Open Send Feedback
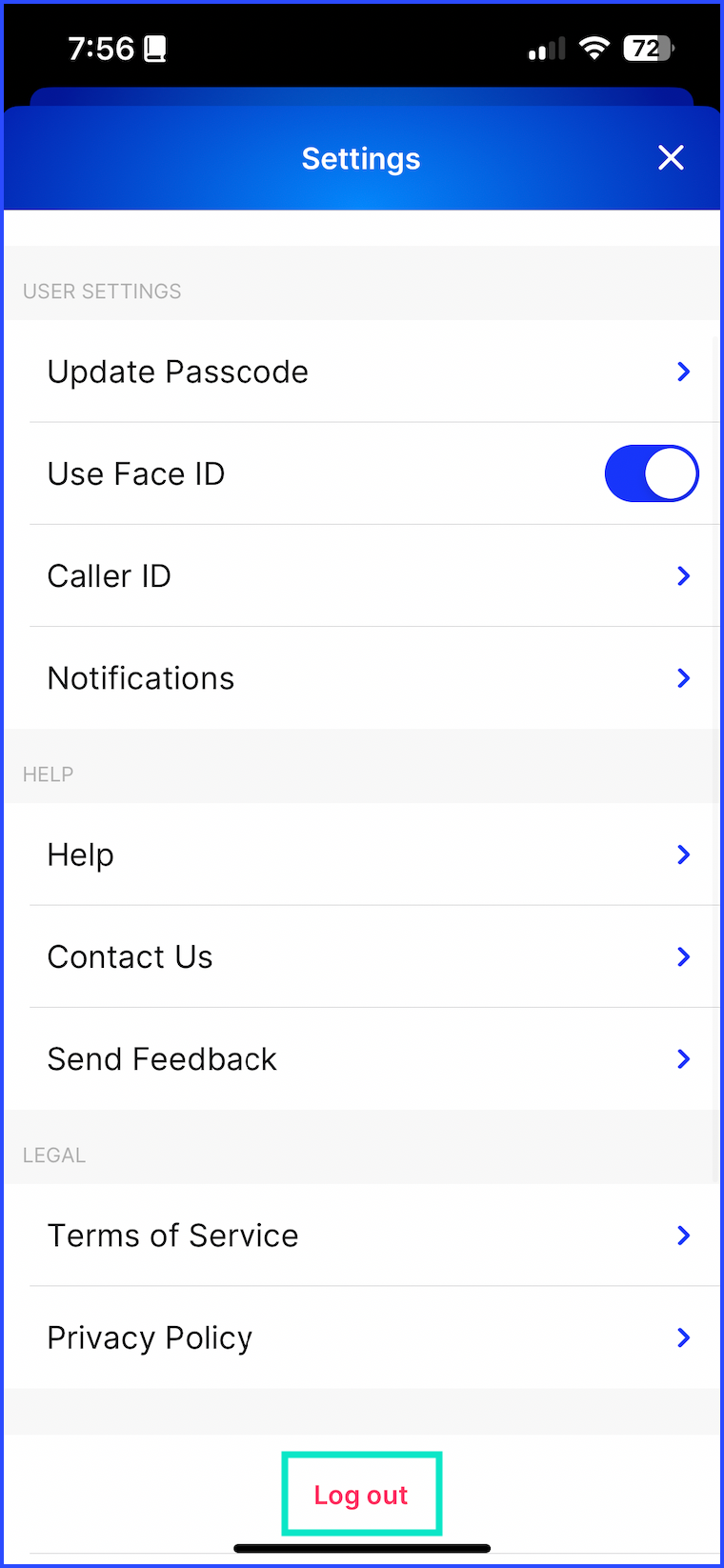The image size is (724, 1568). click(362, 1058)
